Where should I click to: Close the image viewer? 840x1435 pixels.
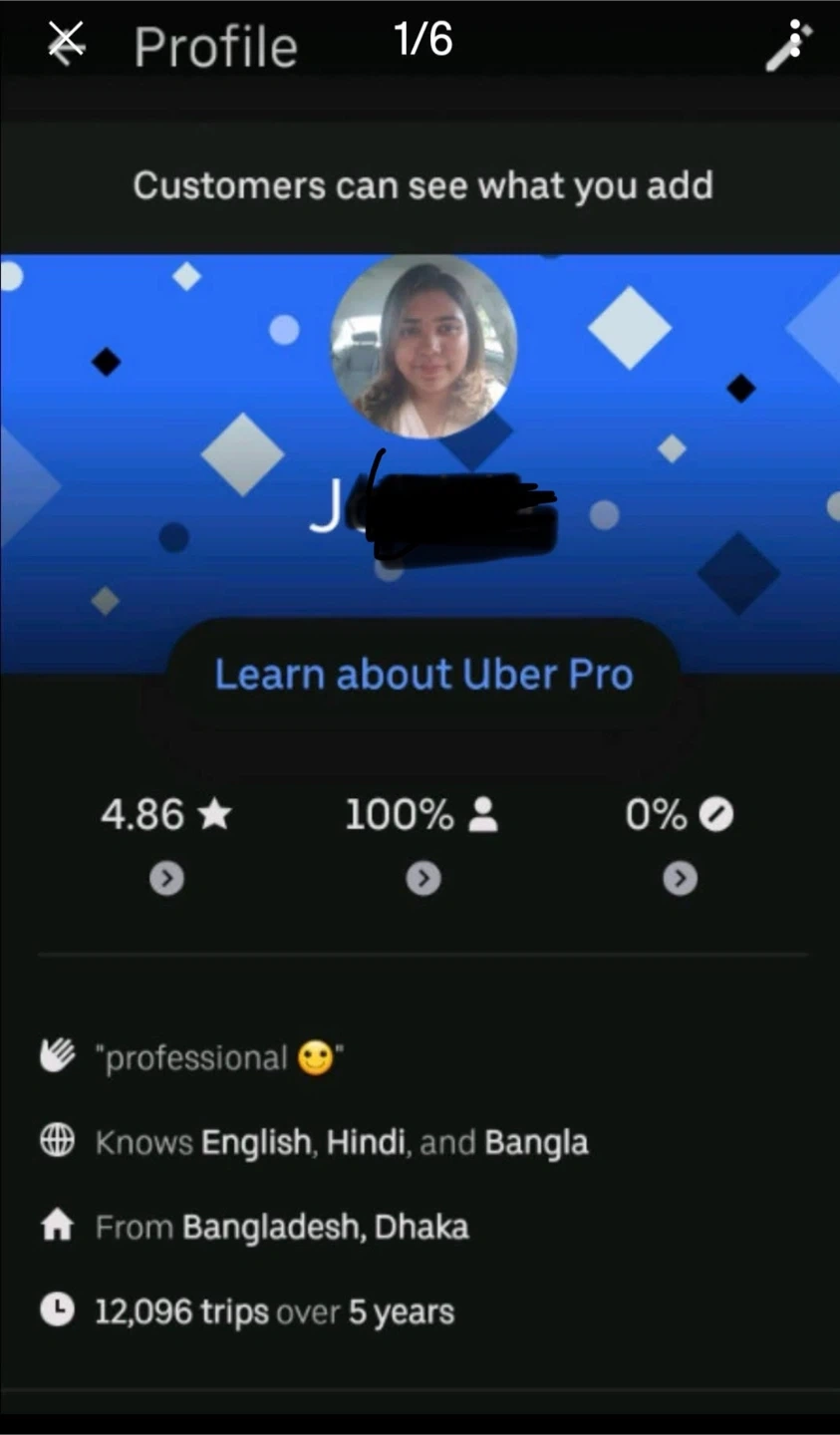click(66, 42)
